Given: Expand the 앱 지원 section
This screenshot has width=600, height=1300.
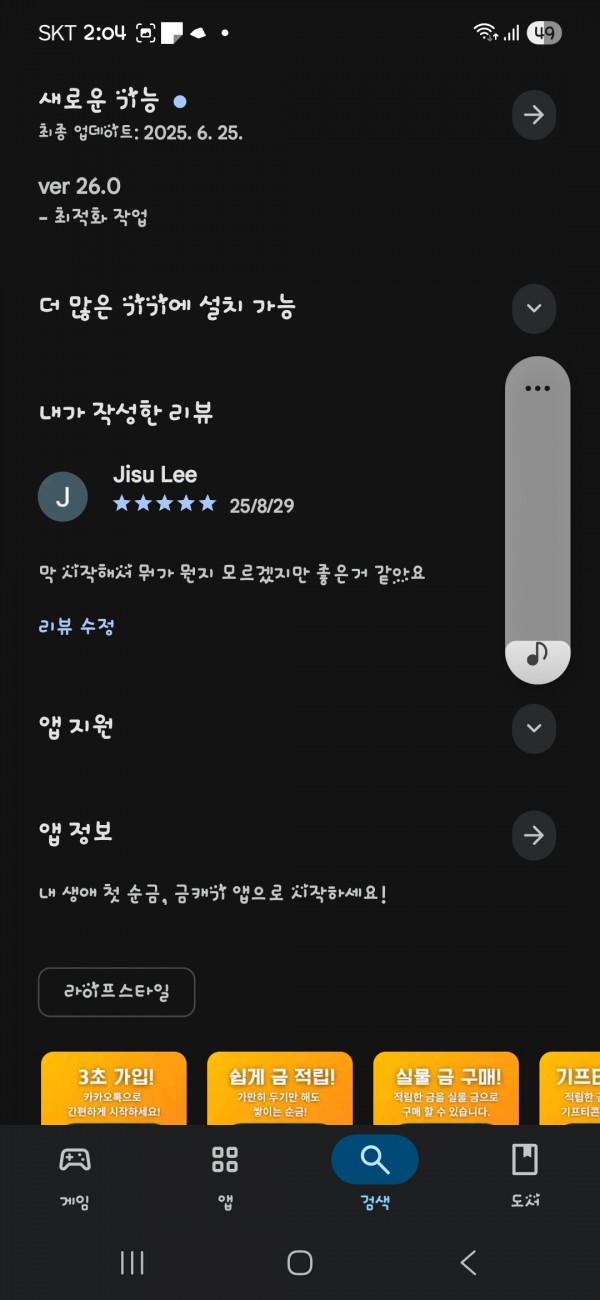Looking at the screenshot, I should (x=534, y=728).
